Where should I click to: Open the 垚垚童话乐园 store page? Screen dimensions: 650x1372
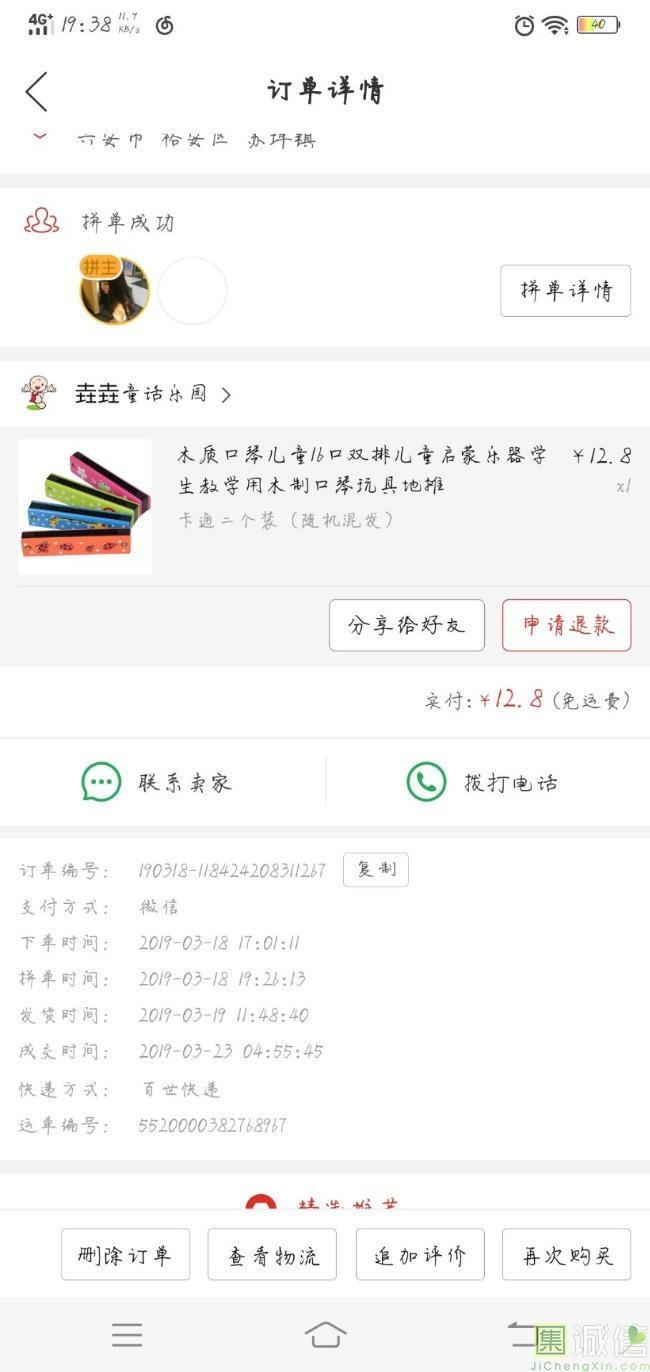[140, 394]
